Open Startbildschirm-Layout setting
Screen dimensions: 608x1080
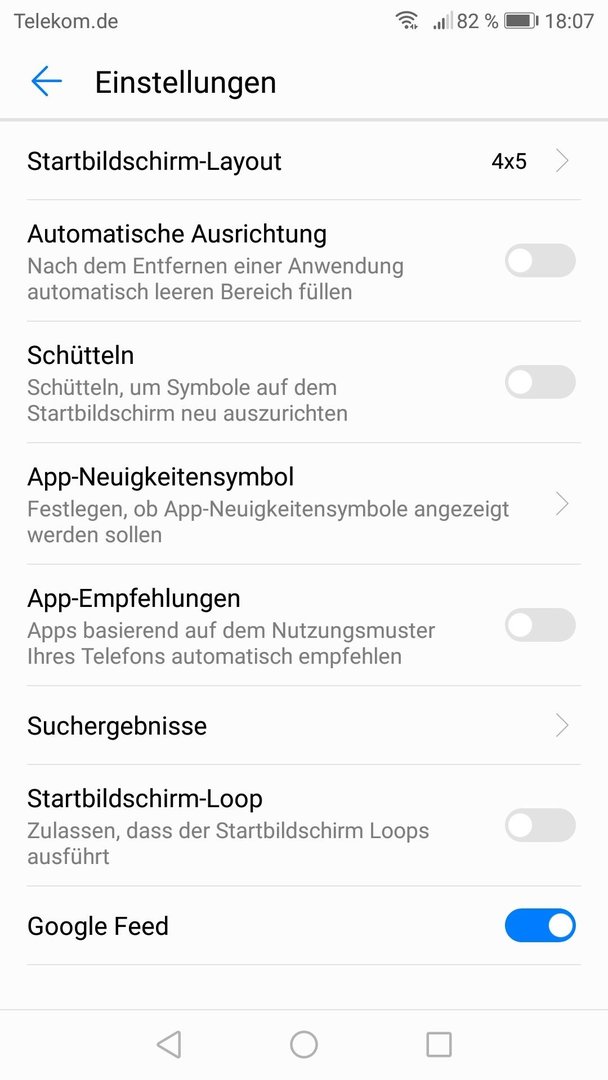point(304,161)
